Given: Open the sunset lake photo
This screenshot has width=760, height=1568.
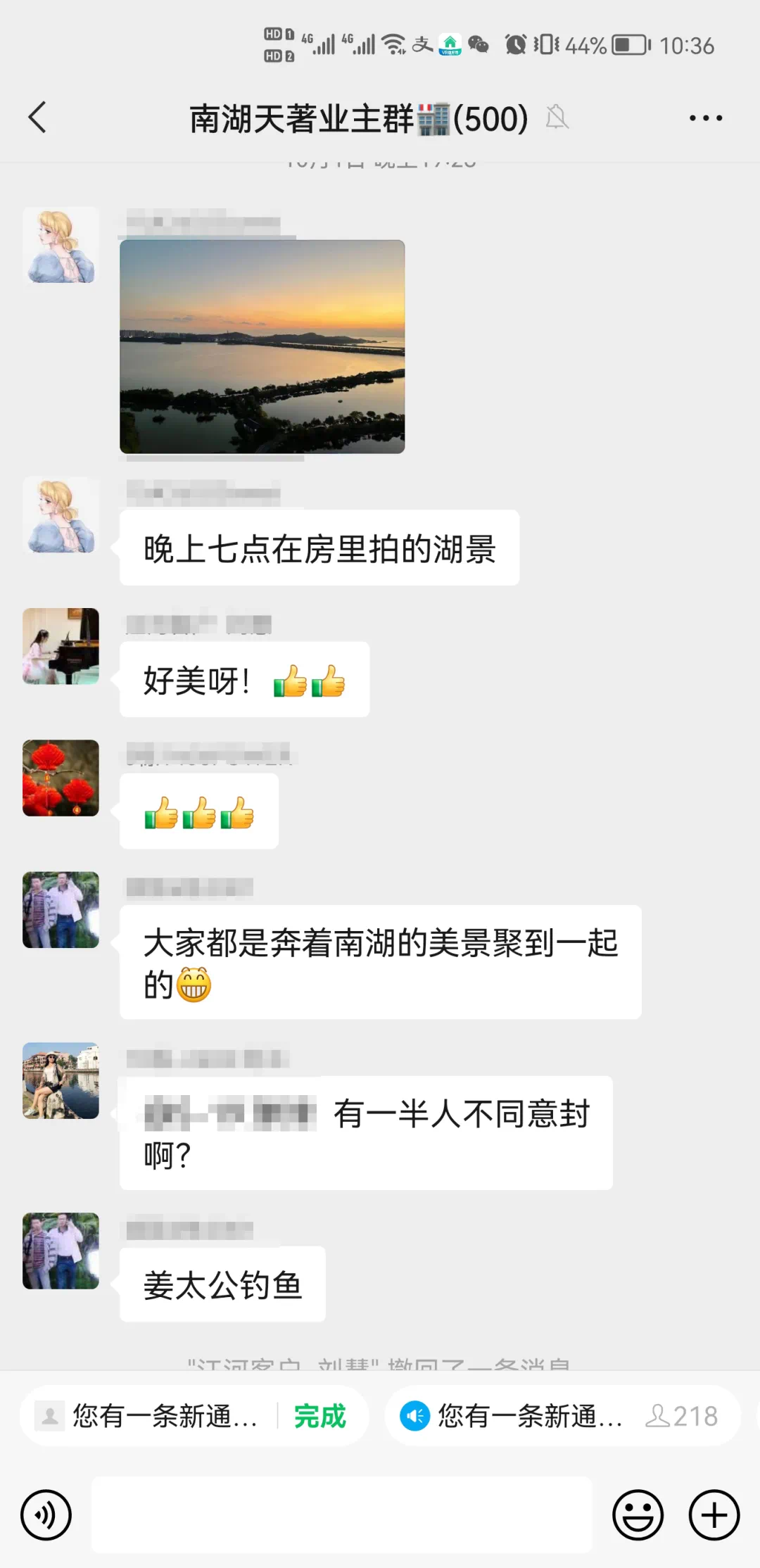Looking at the screenshot, I should click(x=262, y=346).
